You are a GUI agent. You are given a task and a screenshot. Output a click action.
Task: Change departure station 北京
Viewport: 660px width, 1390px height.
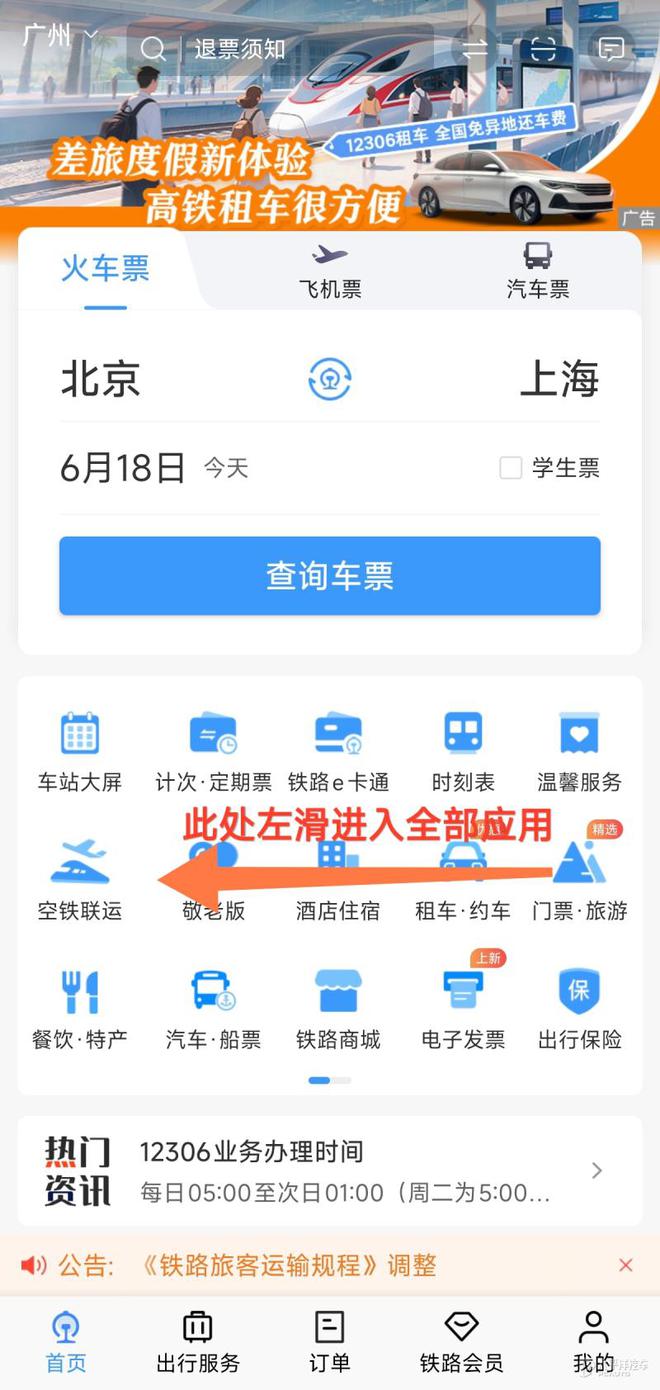click(100, 380)
